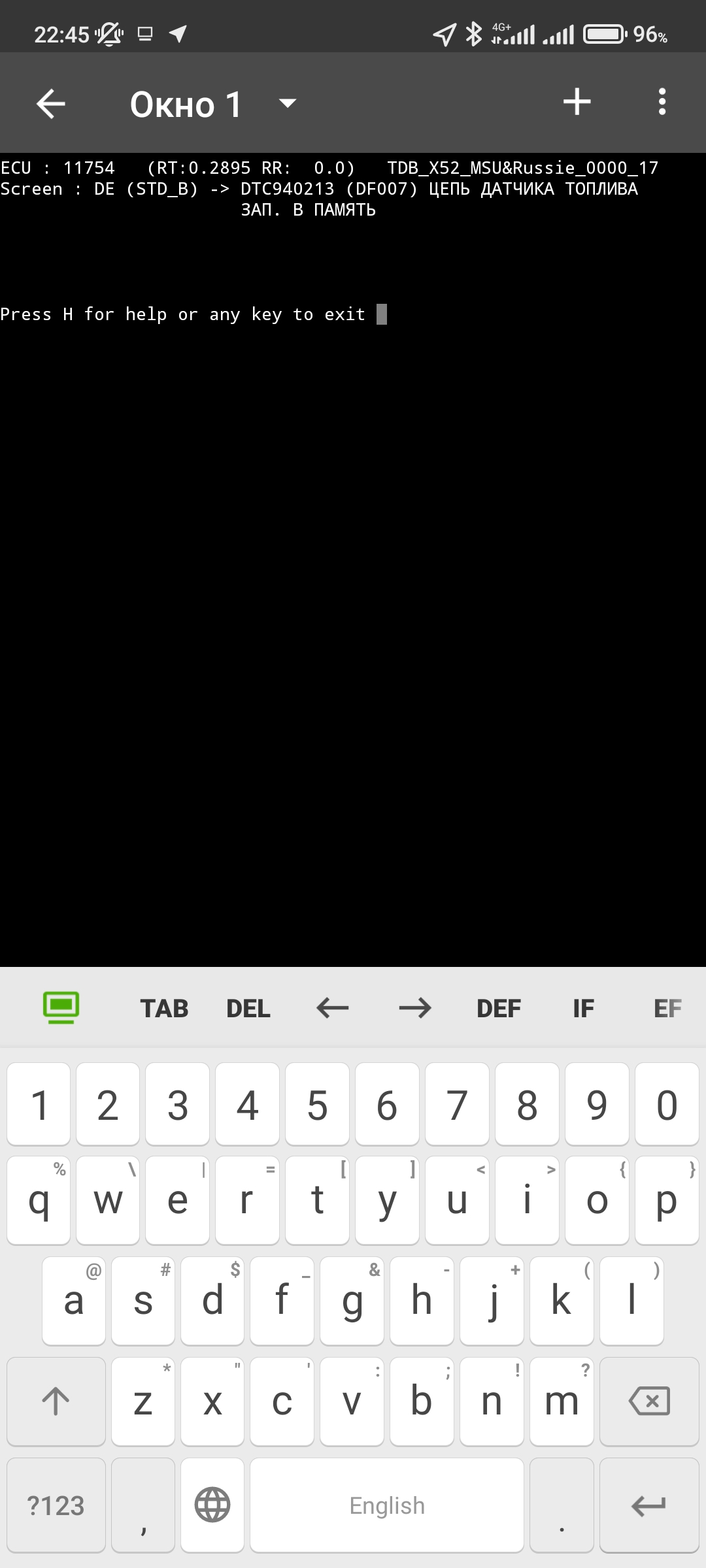The image size is (706, 1568).
Task: Move cursor left with toolbar arrow
Action: point(332,1008)
